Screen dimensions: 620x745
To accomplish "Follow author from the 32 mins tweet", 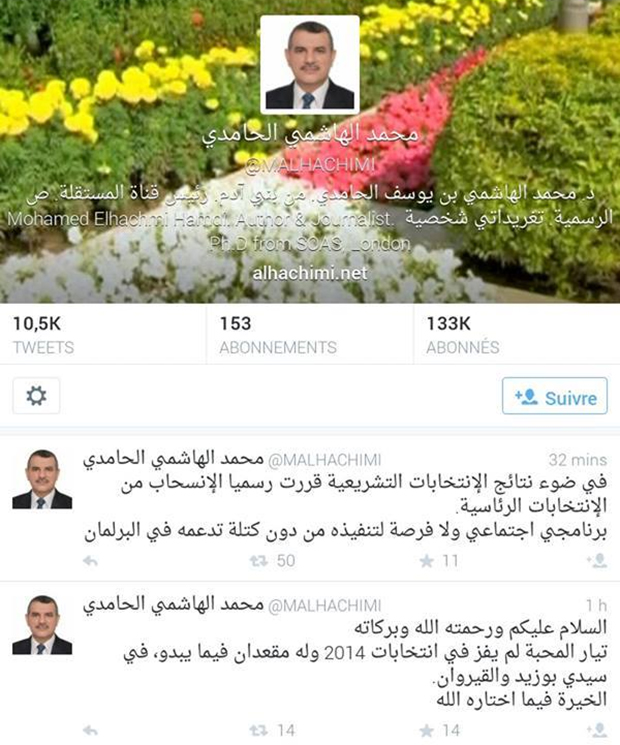I will (x=597, y=561).
